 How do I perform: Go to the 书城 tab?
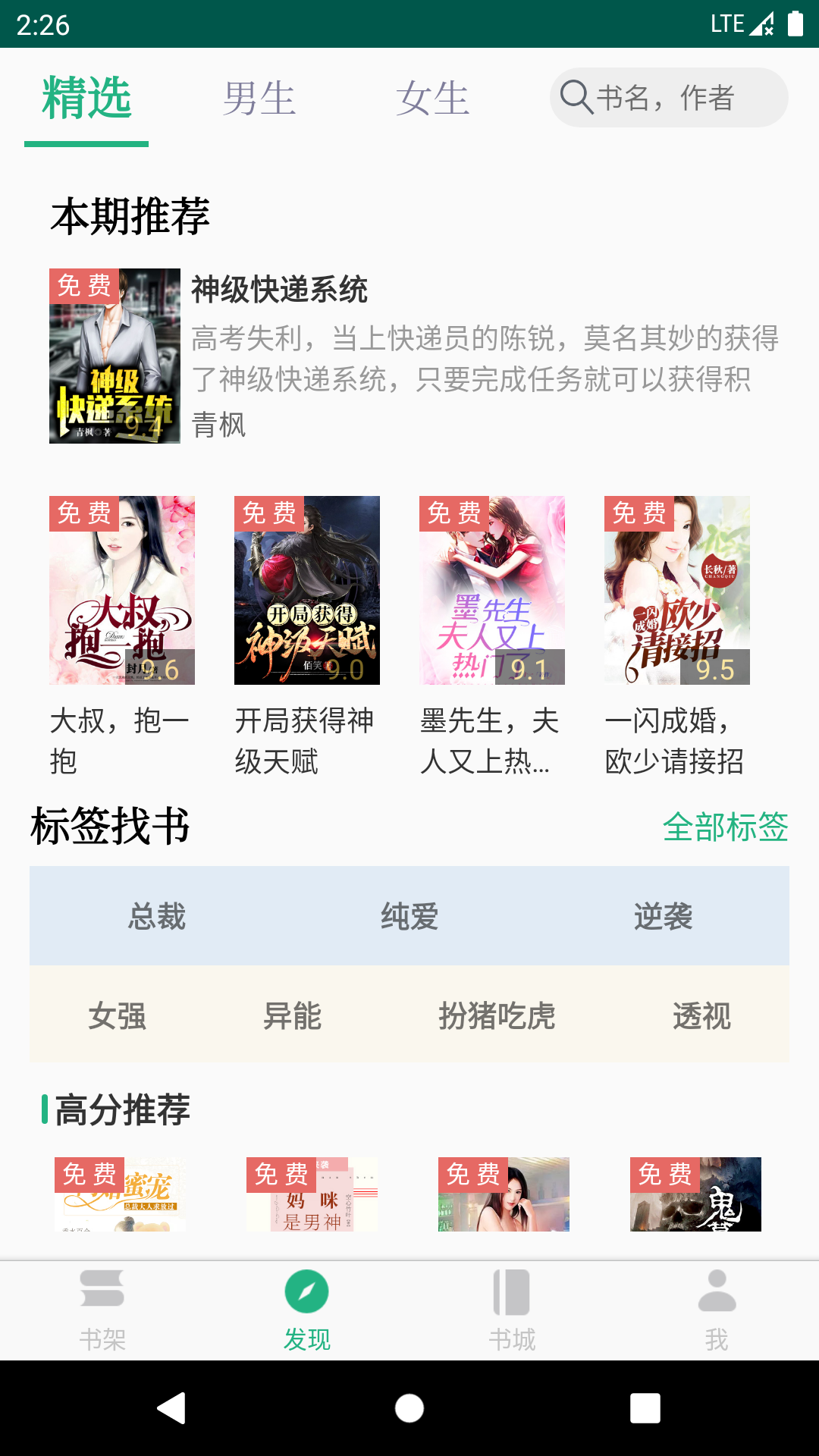click(512, 1310)
